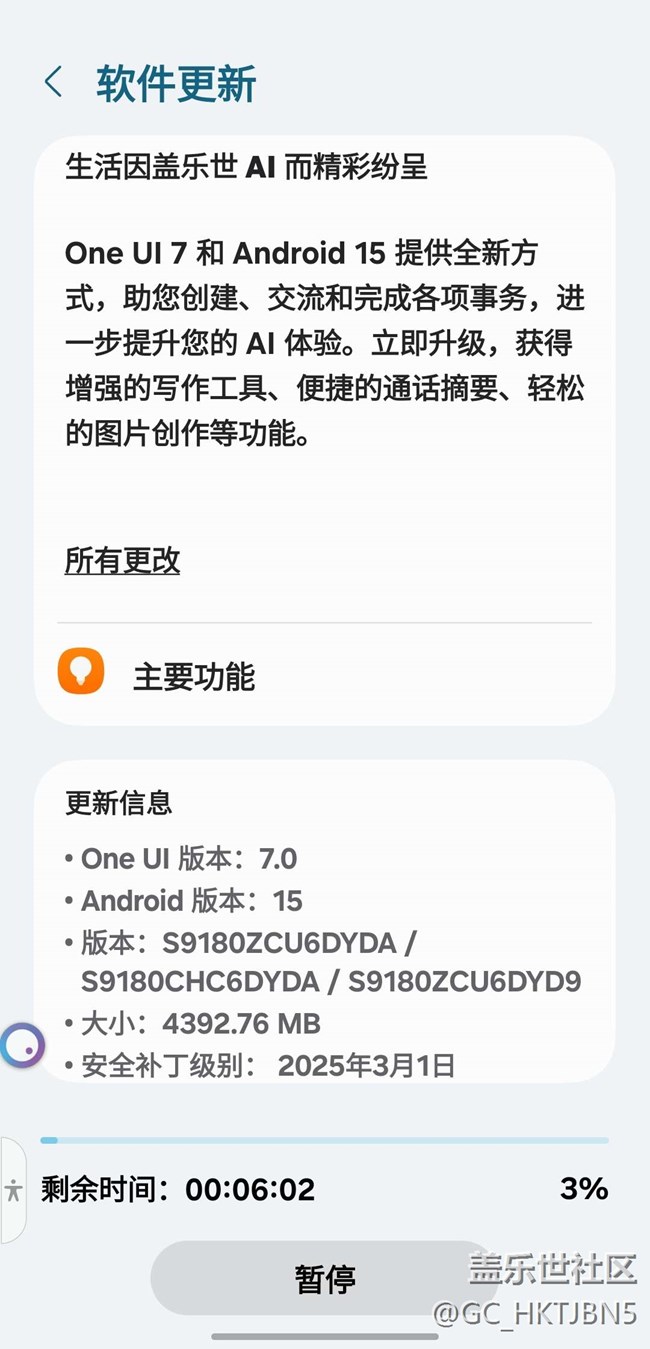Go back from the 软件更新 page
650x1349 pixels.
[x=54, y=83]
